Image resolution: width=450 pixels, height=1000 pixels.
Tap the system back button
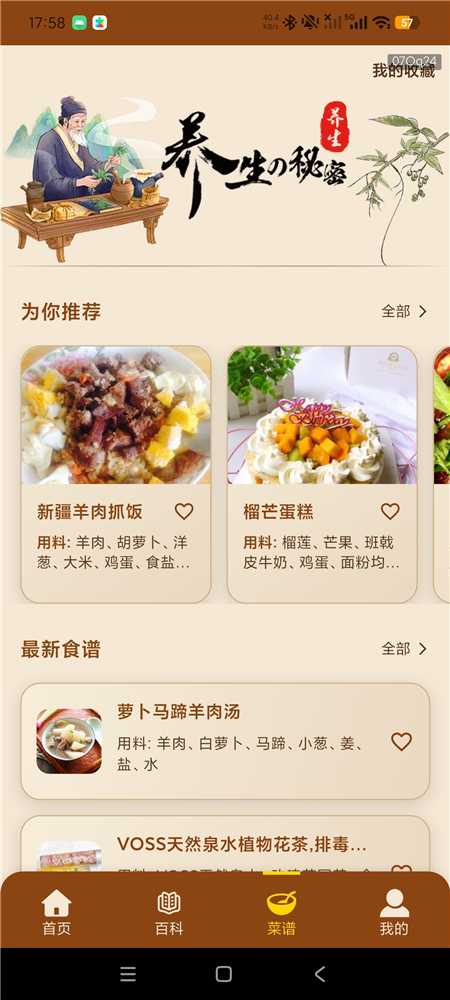(320, 974)
